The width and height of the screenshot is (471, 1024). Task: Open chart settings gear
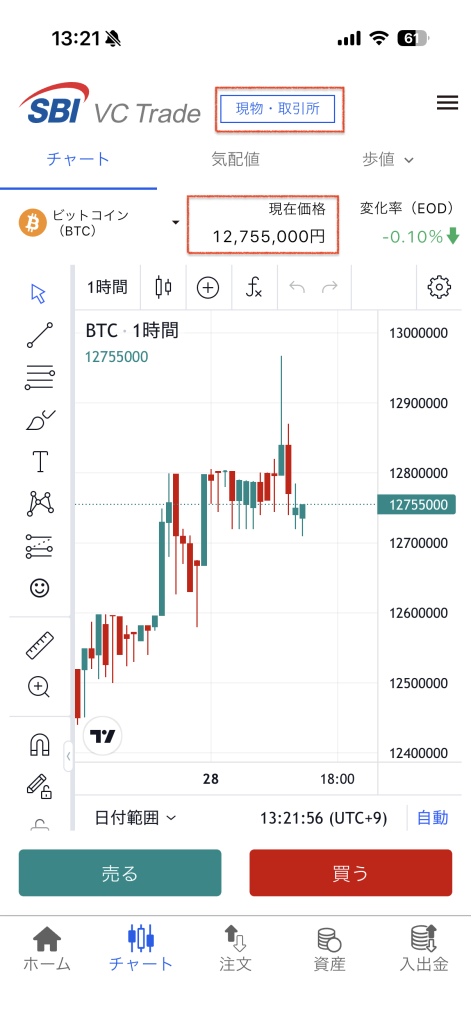[x=440, y=287]
